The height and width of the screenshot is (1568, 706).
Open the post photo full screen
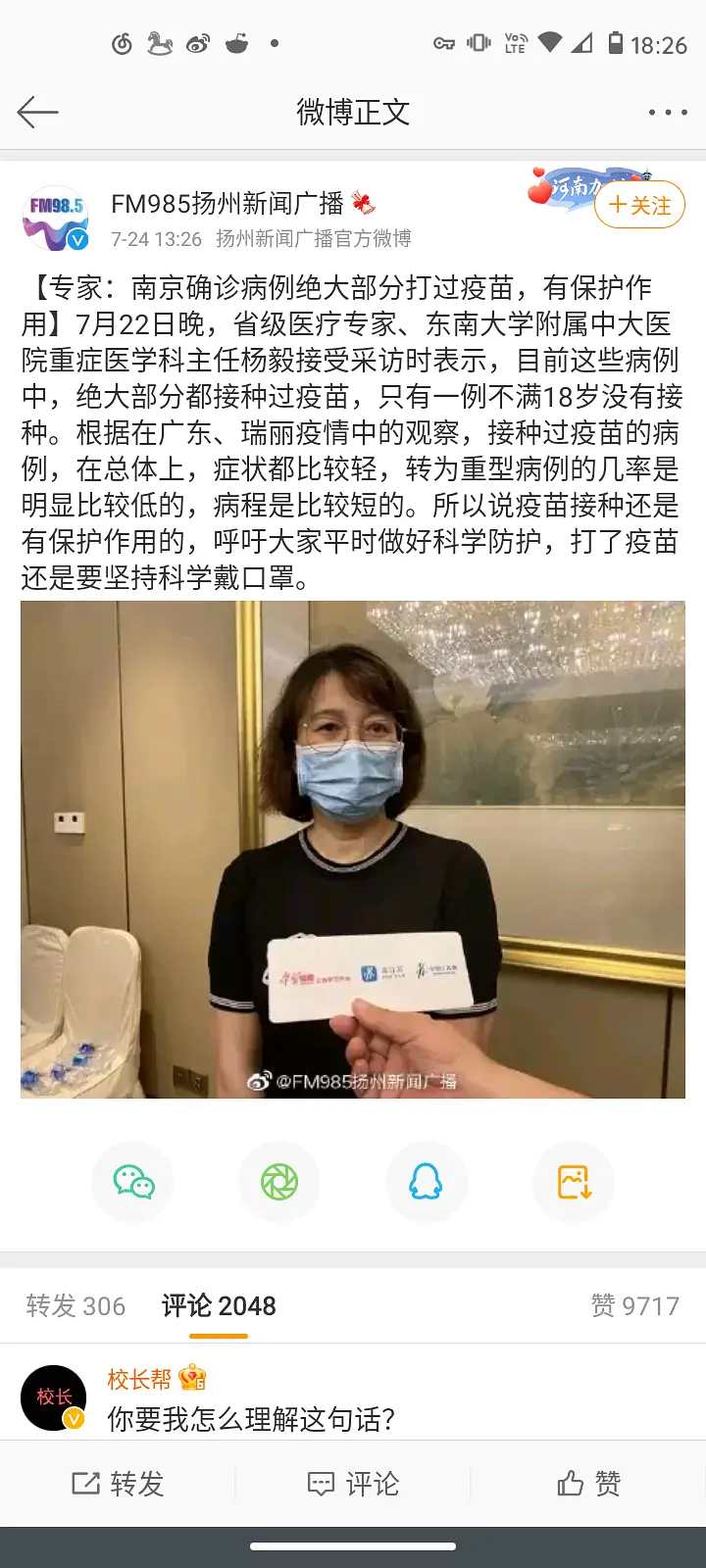coord(353,849)
